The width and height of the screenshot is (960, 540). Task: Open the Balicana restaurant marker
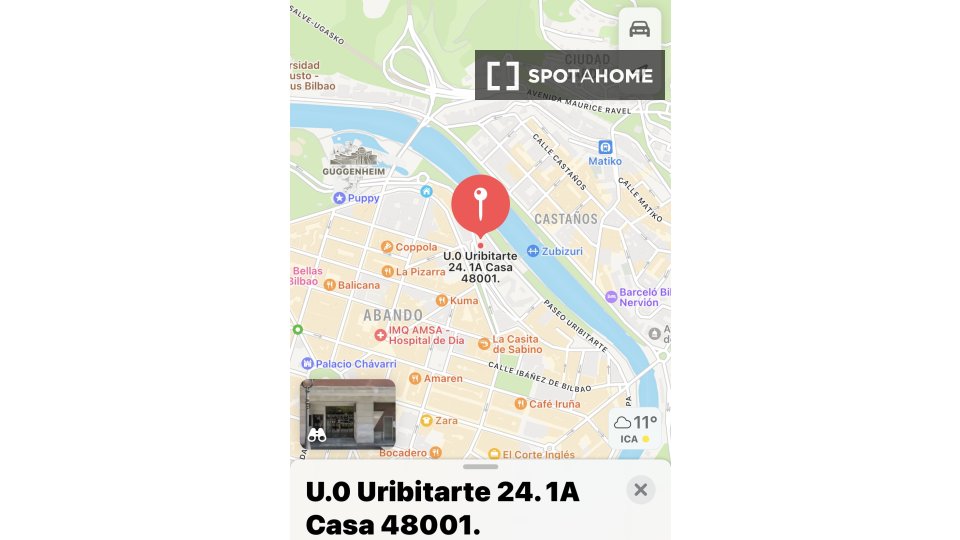click(x=329, y=285)
